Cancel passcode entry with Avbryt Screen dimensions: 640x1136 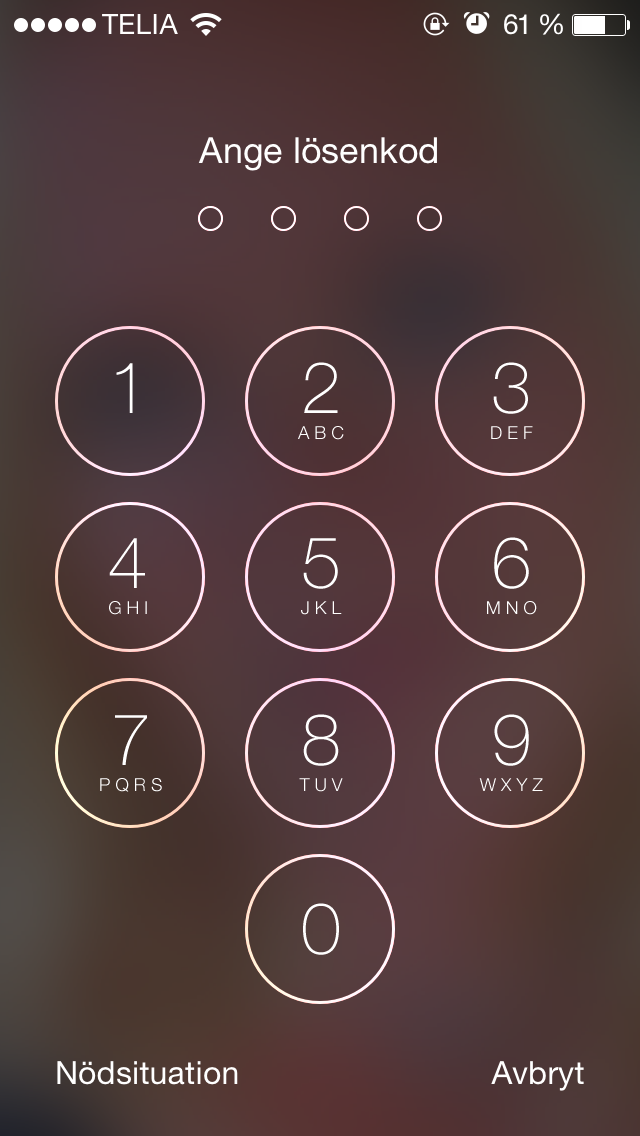(537, 1073)
